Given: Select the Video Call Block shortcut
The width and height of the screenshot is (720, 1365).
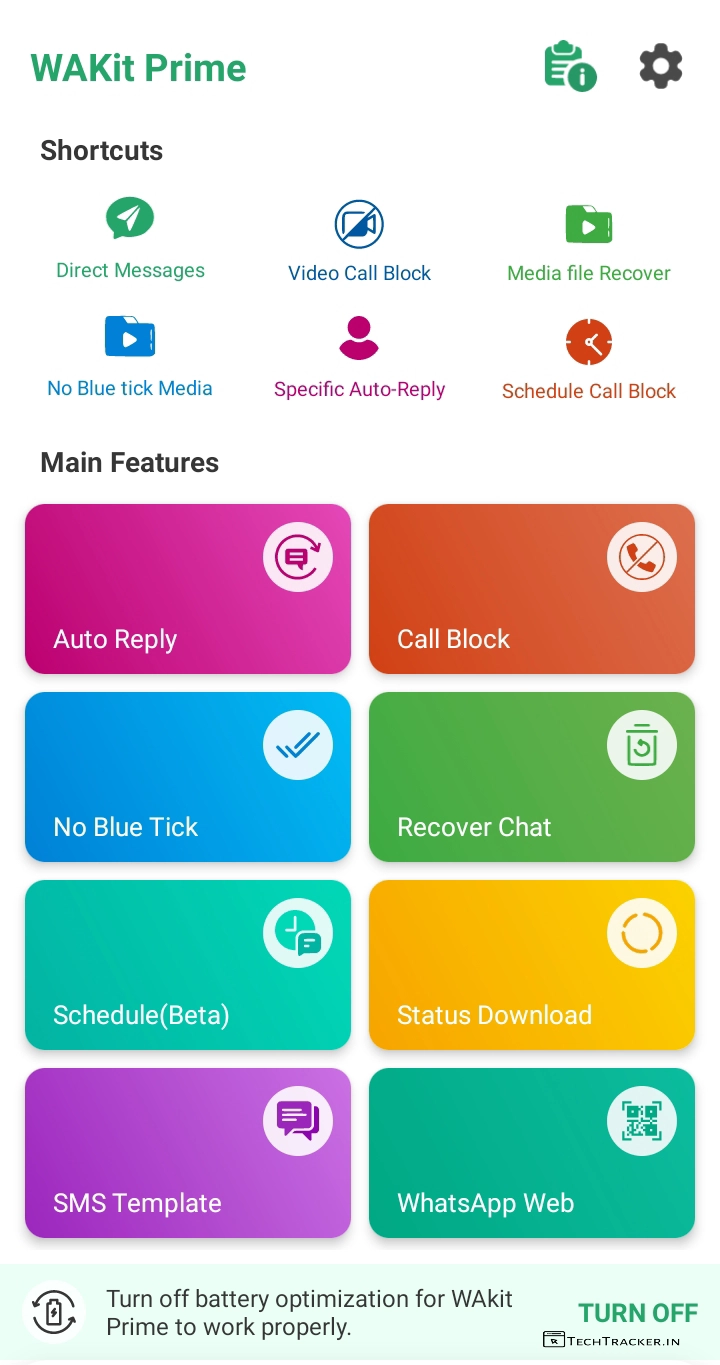Looking at the screenshot, I should click(359, 242).
